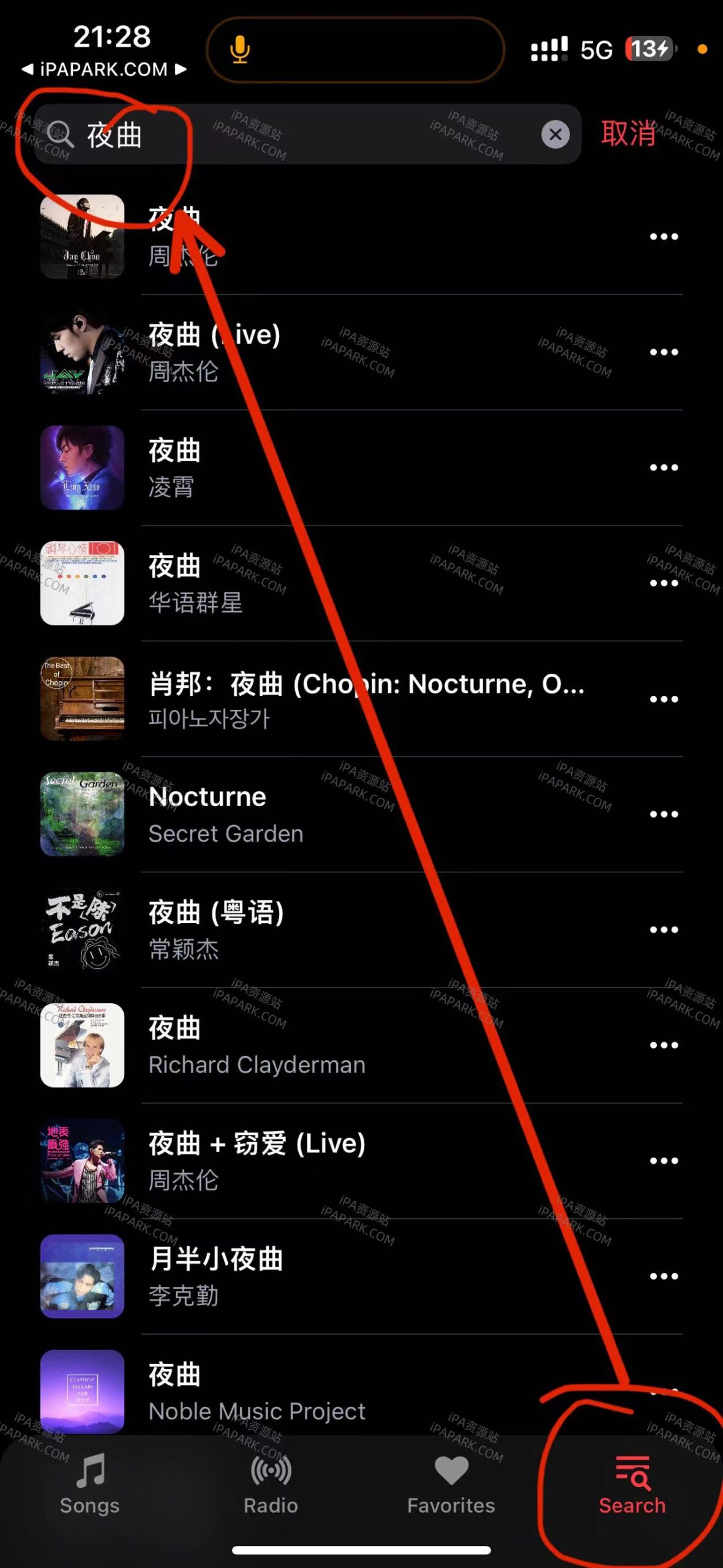Screen dimensions: 723x1568
Task: Clear the search text with the X icon
Action: [555, 135]
